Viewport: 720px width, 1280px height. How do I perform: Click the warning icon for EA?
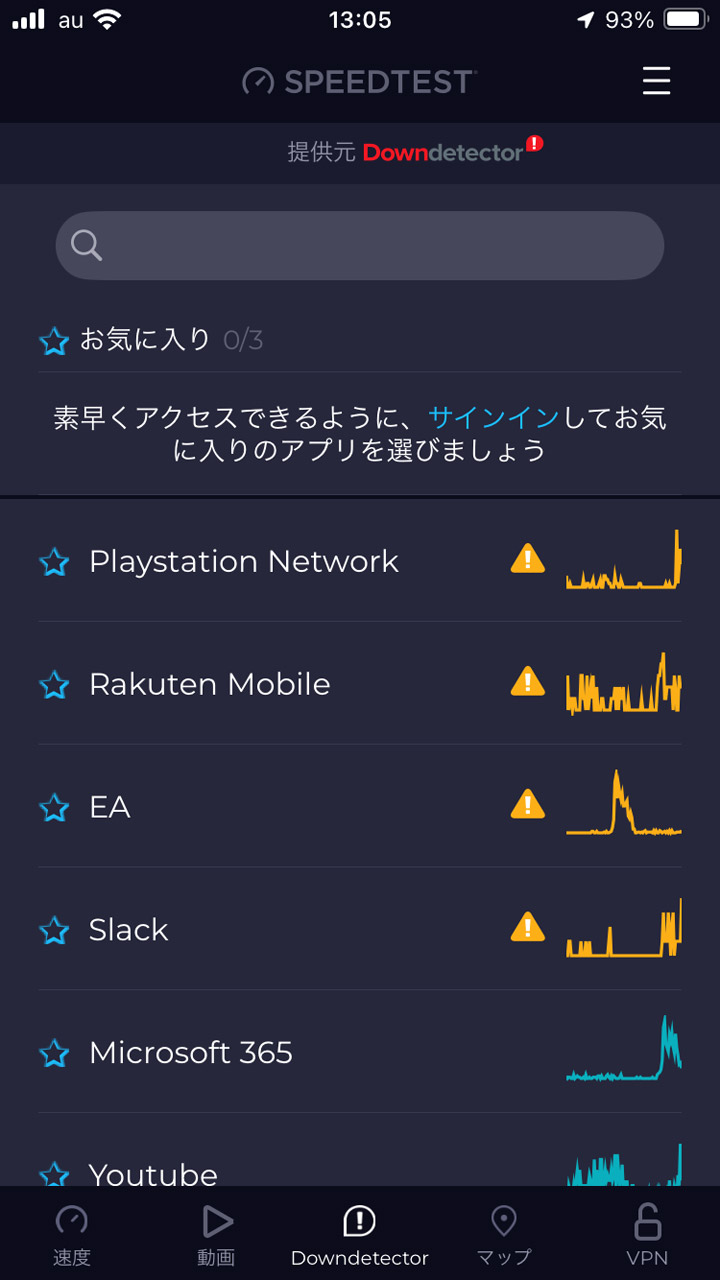tap(527, 807)
